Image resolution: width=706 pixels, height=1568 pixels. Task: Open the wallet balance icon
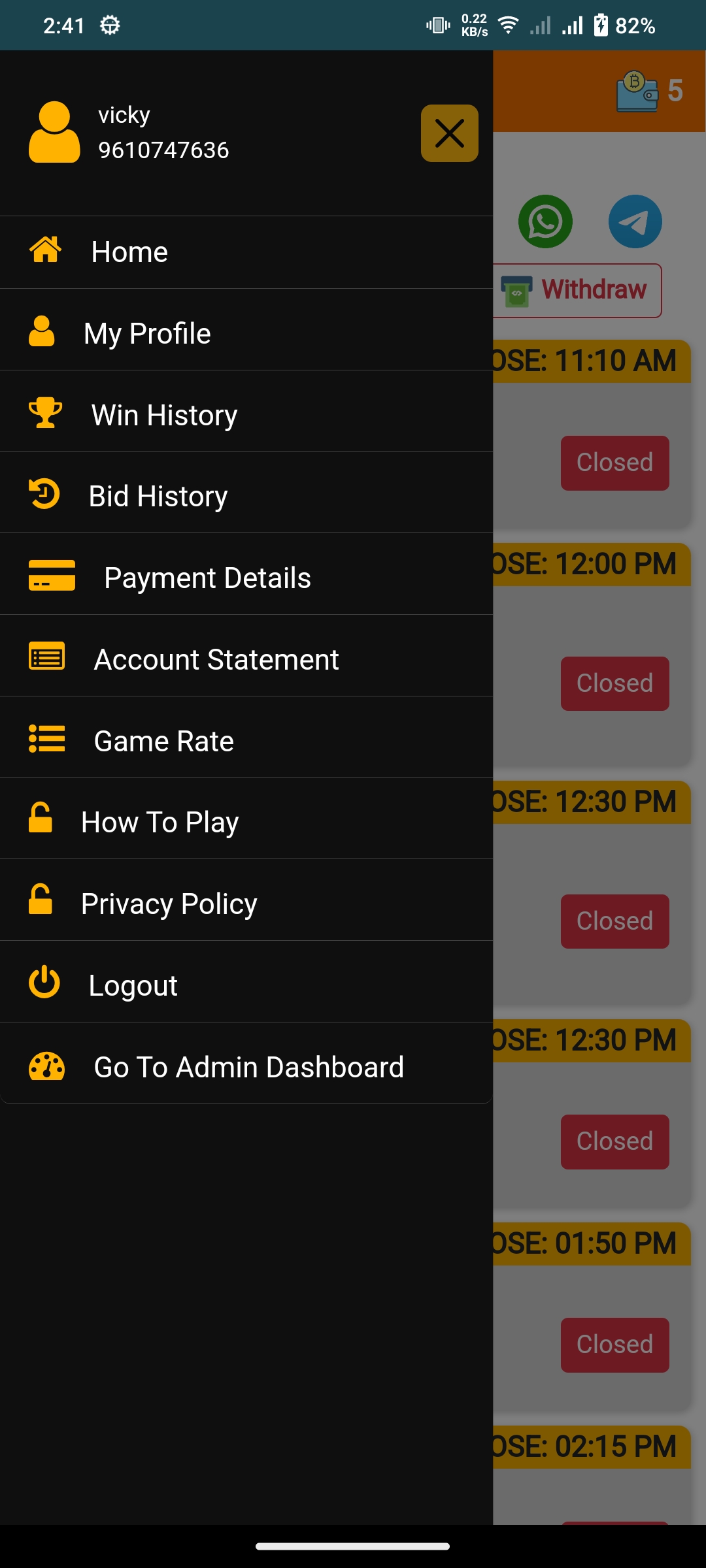tap(638, 91)
